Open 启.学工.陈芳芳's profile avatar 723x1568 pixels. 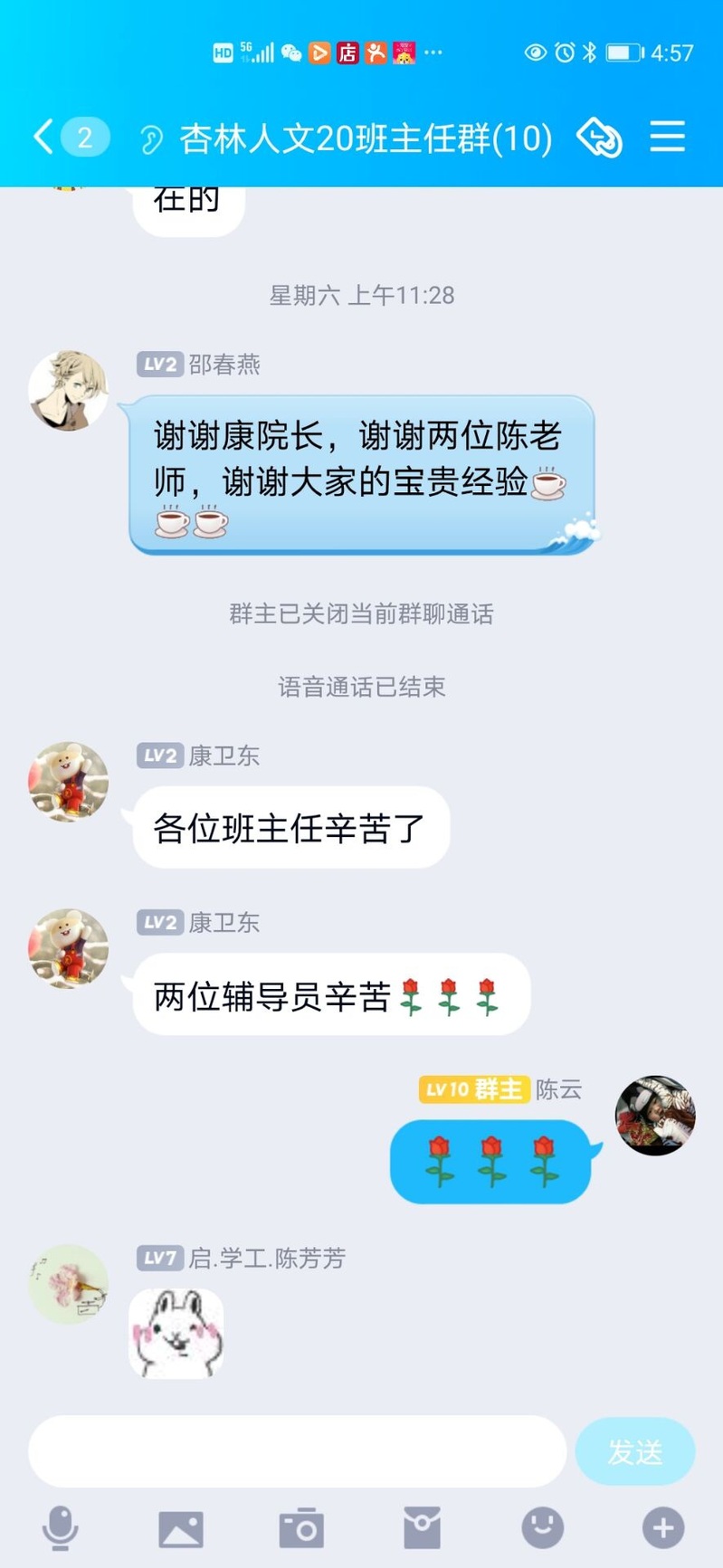(68, 1284)
